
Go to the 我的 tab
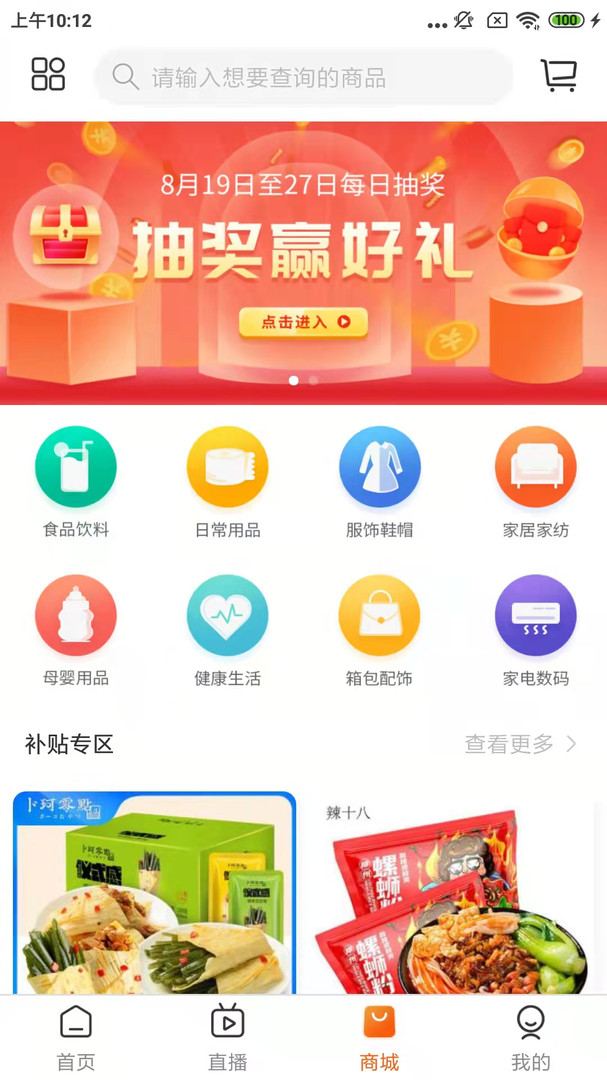point(530,1037)
